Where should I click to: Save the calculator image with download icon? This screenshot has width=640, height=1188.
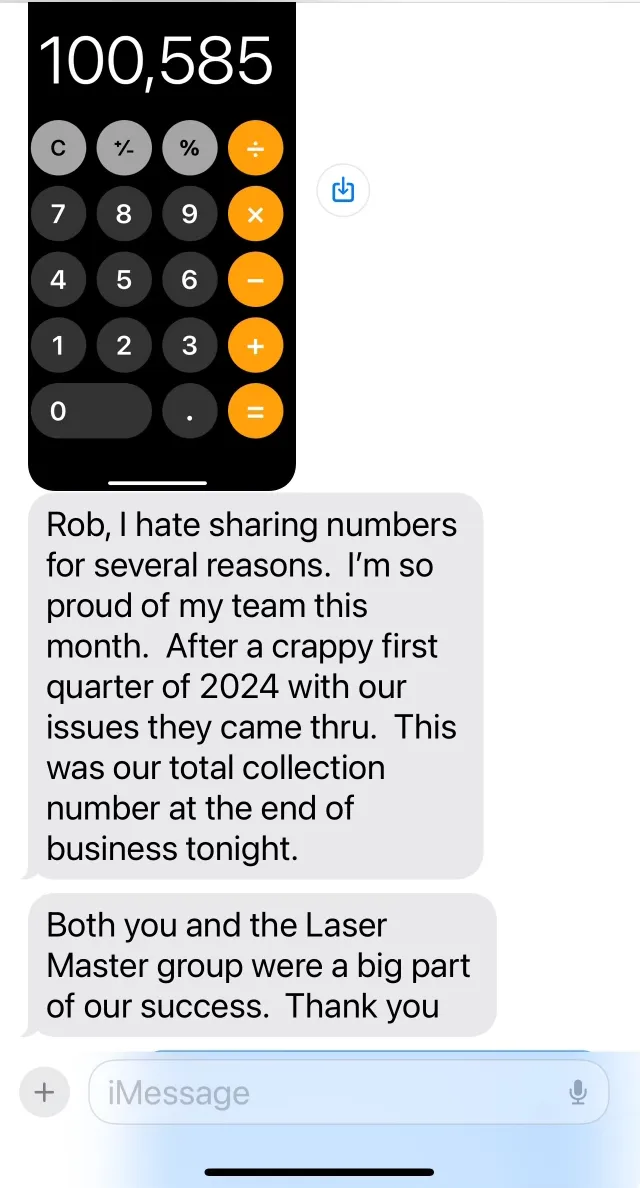click(343, 190)
